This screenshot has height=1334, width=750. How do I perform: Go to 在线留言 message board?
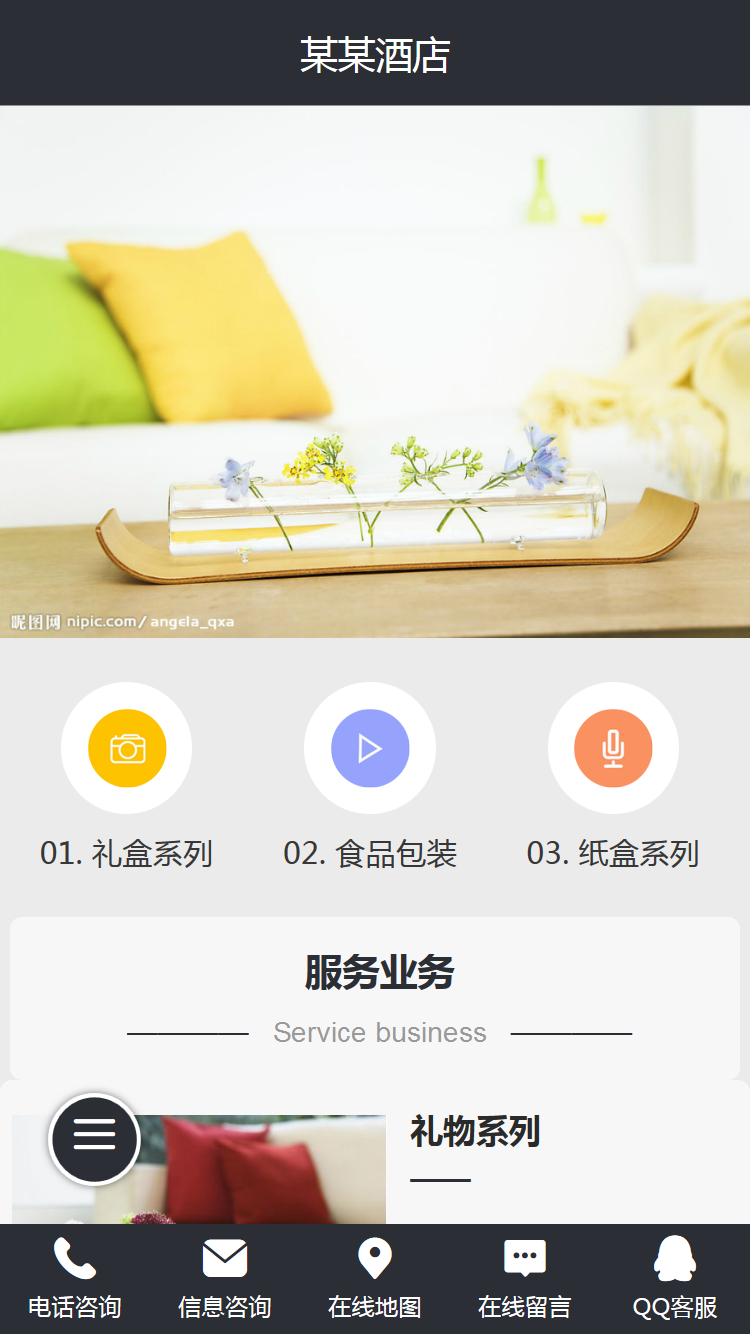click(x=525, y=1279)
